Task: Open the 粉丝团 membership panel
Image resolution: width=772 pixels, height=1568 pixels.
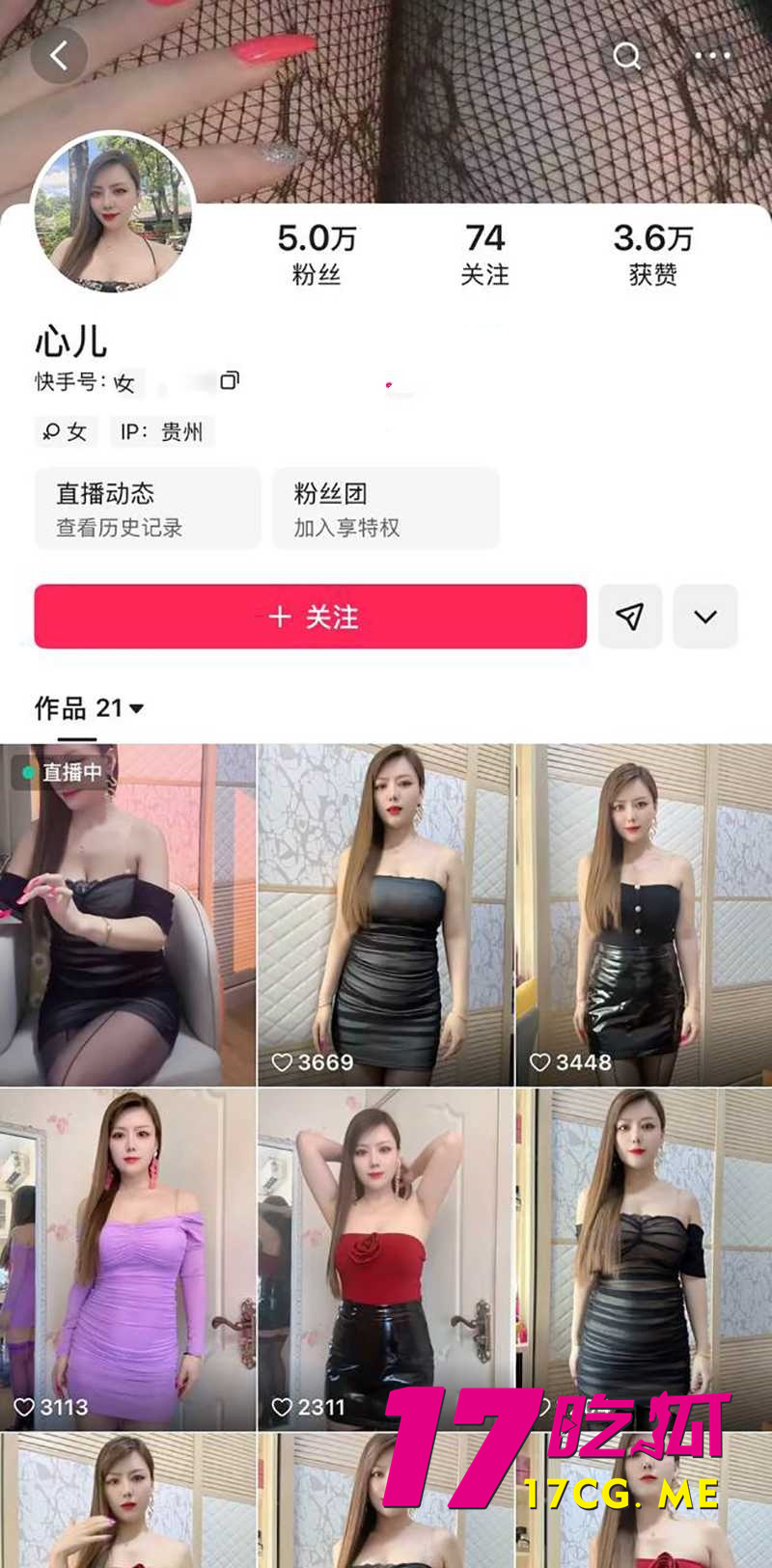Action: click(x=386, y=509)
